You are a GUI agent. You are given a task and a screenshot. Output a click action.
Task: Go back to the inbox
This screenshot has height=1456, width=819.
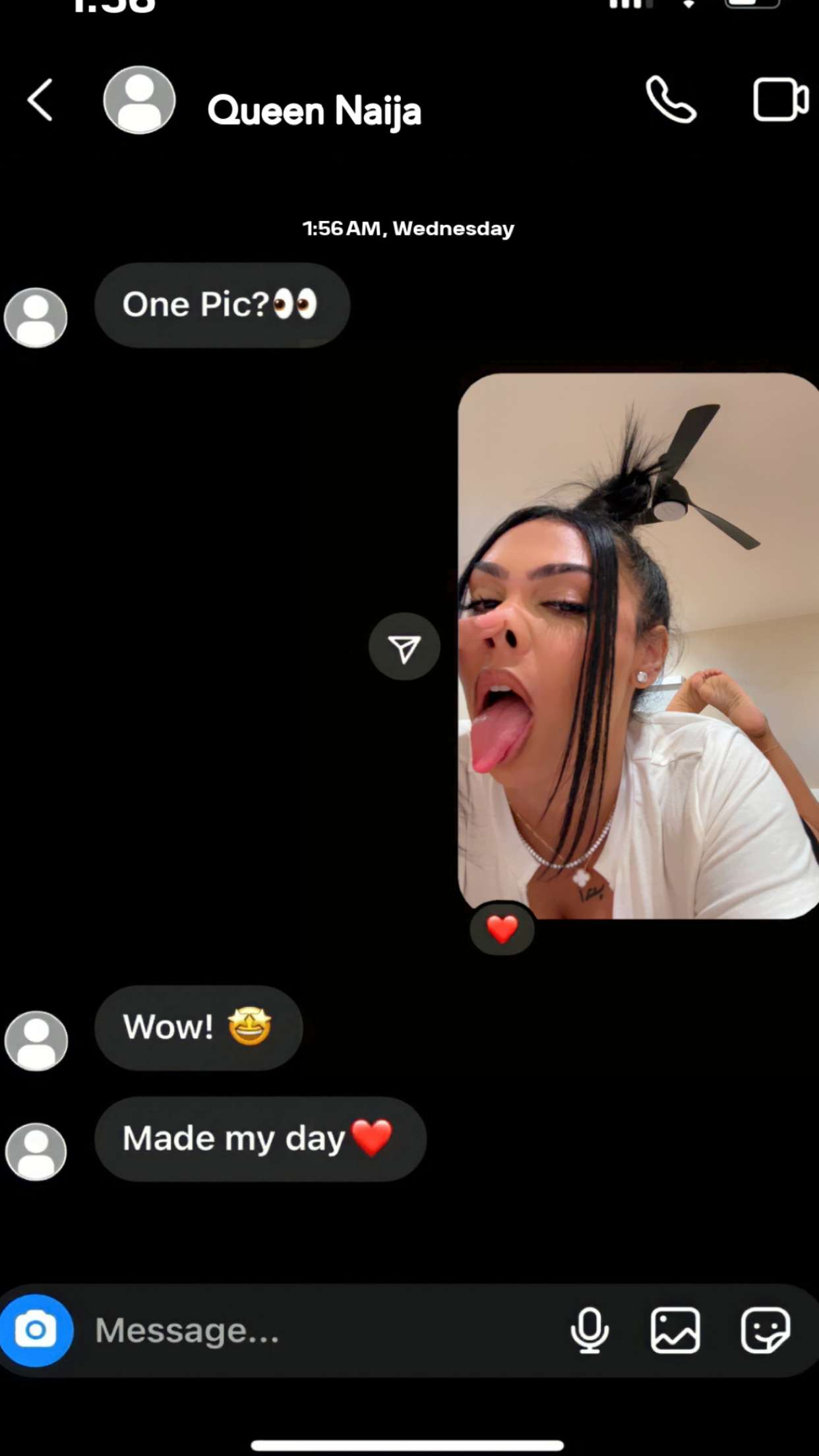40,101
